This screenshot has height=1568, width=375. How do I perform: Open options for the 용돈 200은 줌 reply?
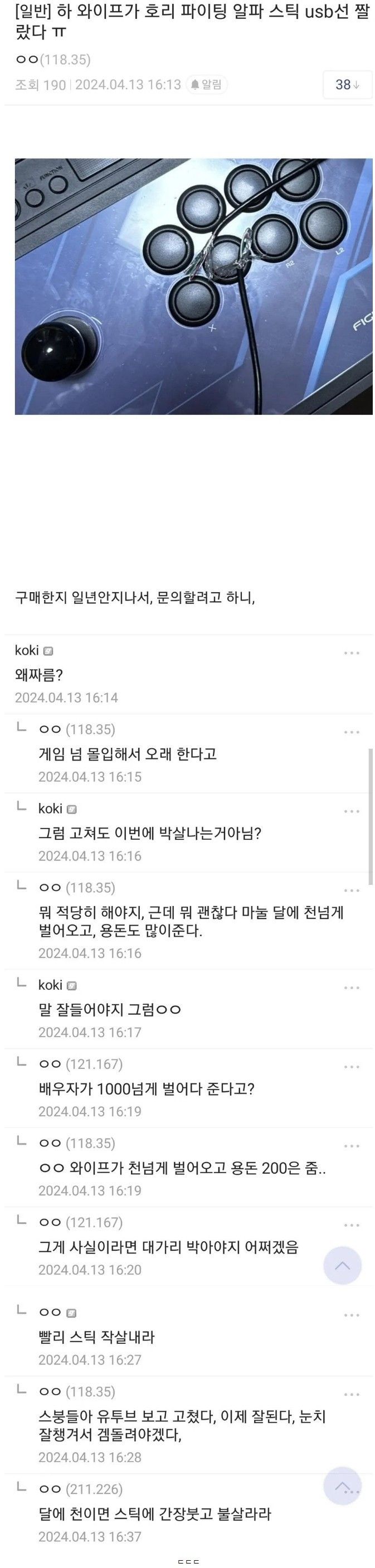pyautogui.click(x=351, y=1146)
